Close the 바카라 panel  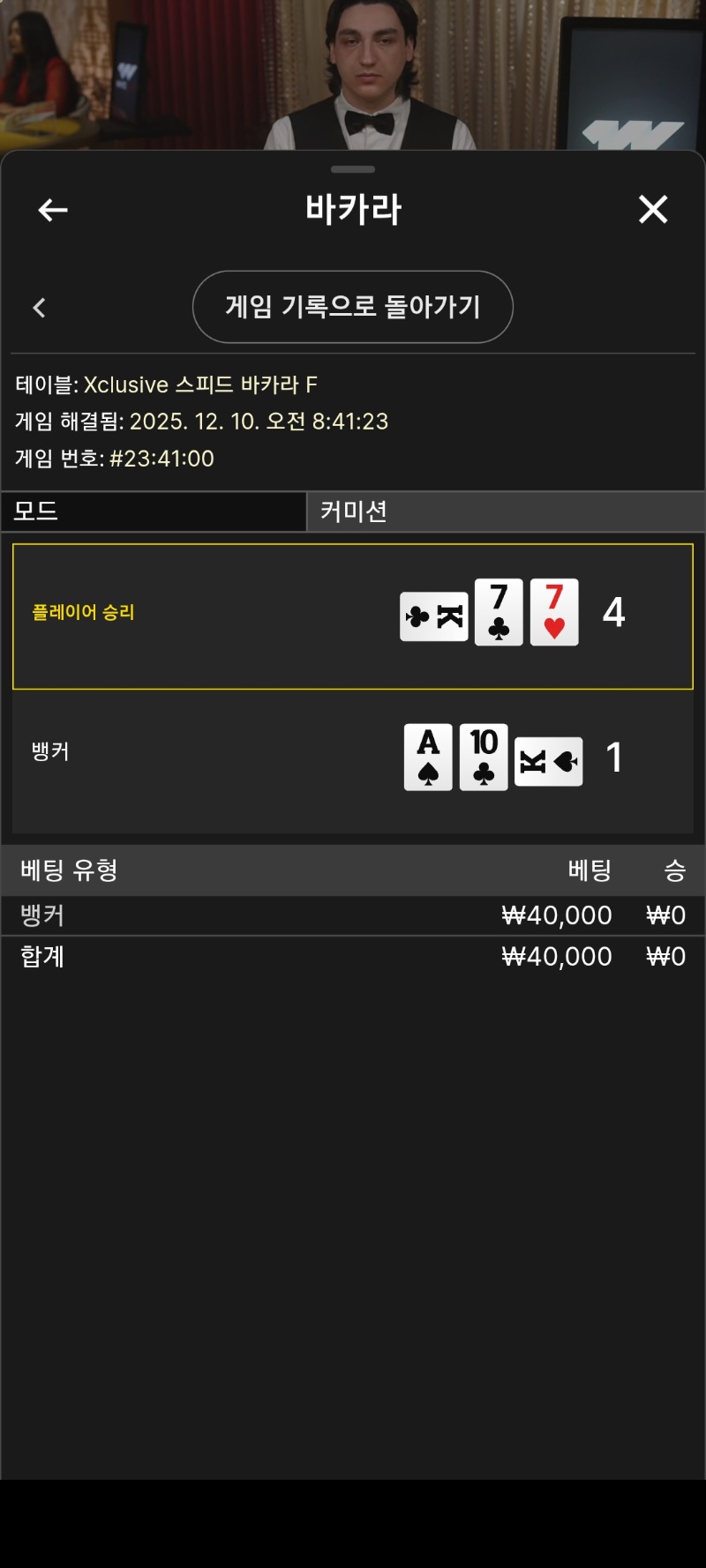(x=653, y=210)
